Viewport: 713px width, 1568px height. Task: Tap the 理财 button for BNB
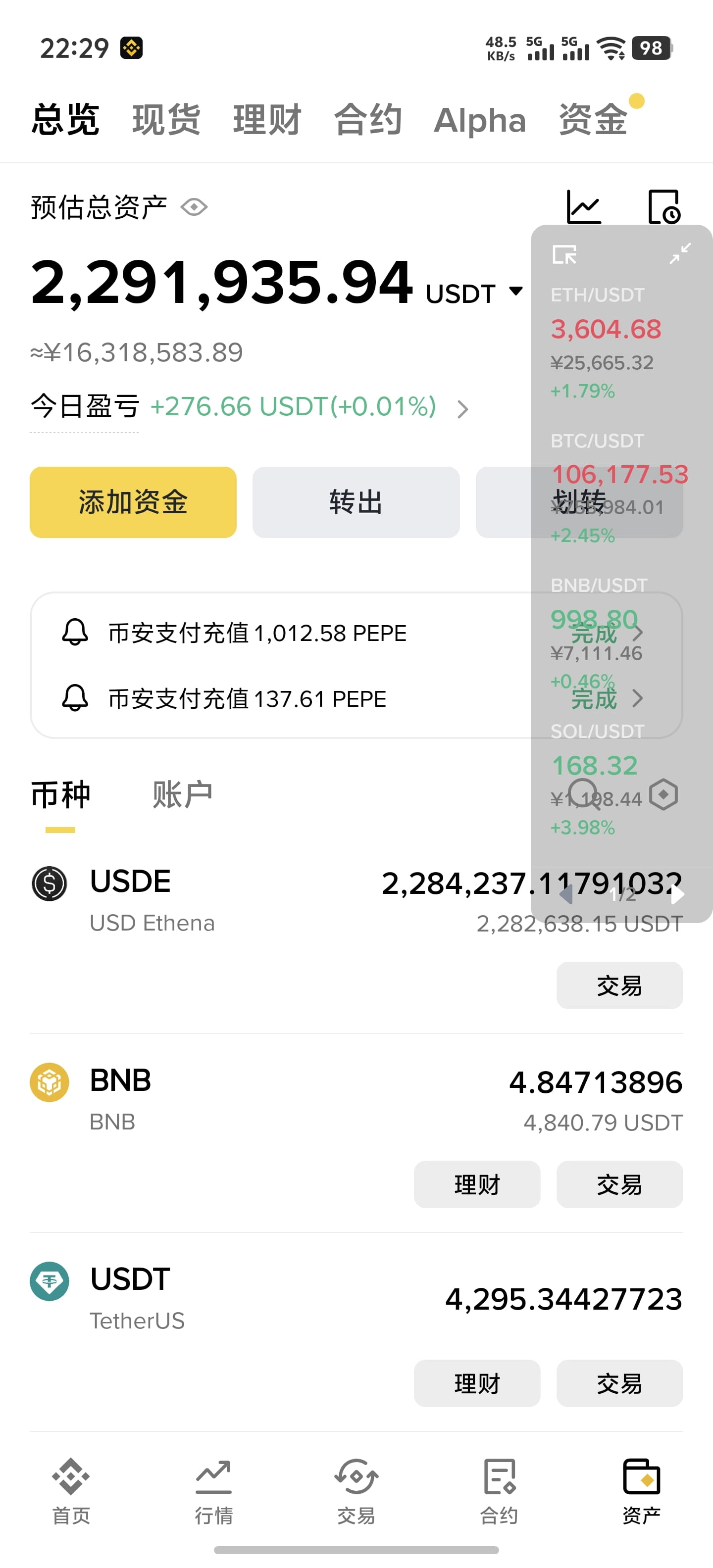pos(477,1184)
